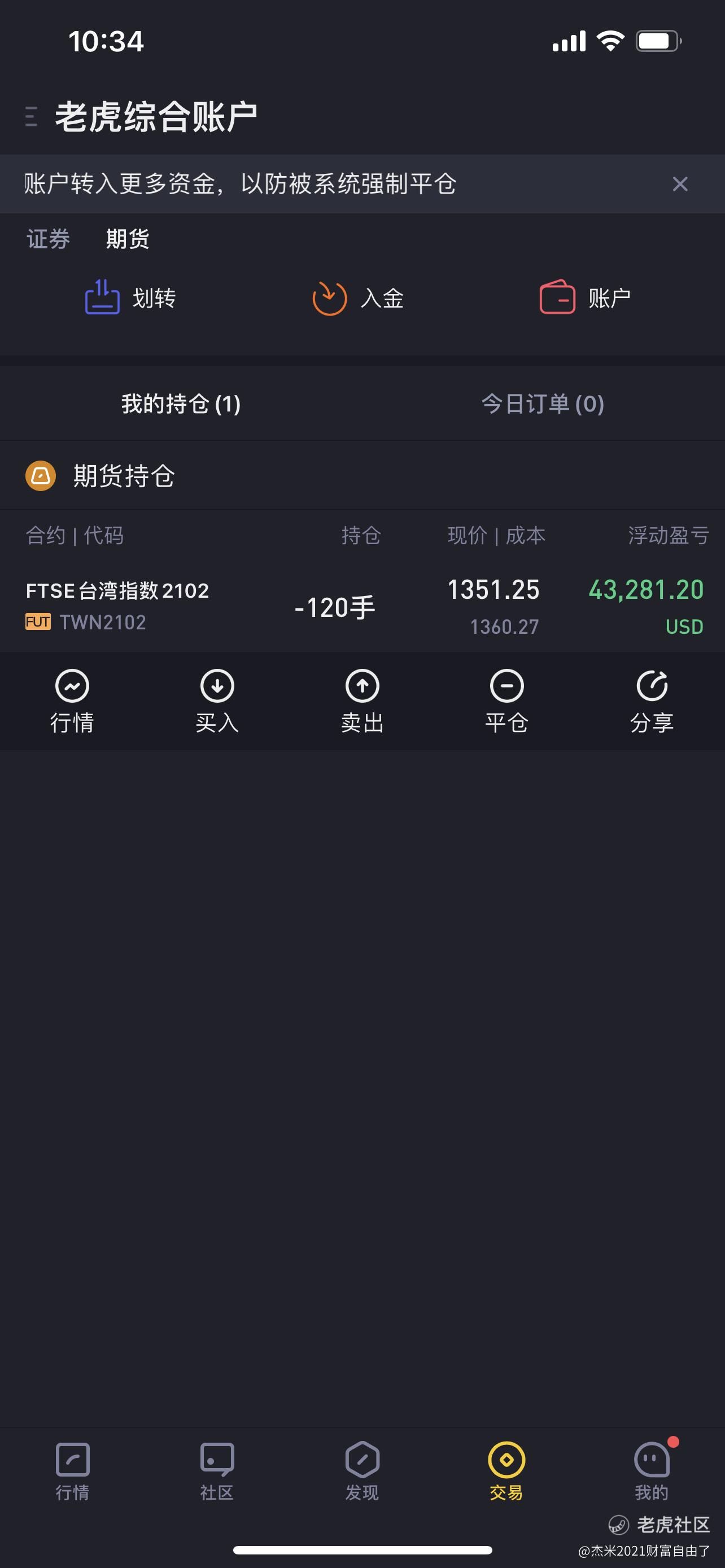Tap 买入 to buy the contract
The width and height of the screenshot is (725, 1568).
(x=217, y=701)
